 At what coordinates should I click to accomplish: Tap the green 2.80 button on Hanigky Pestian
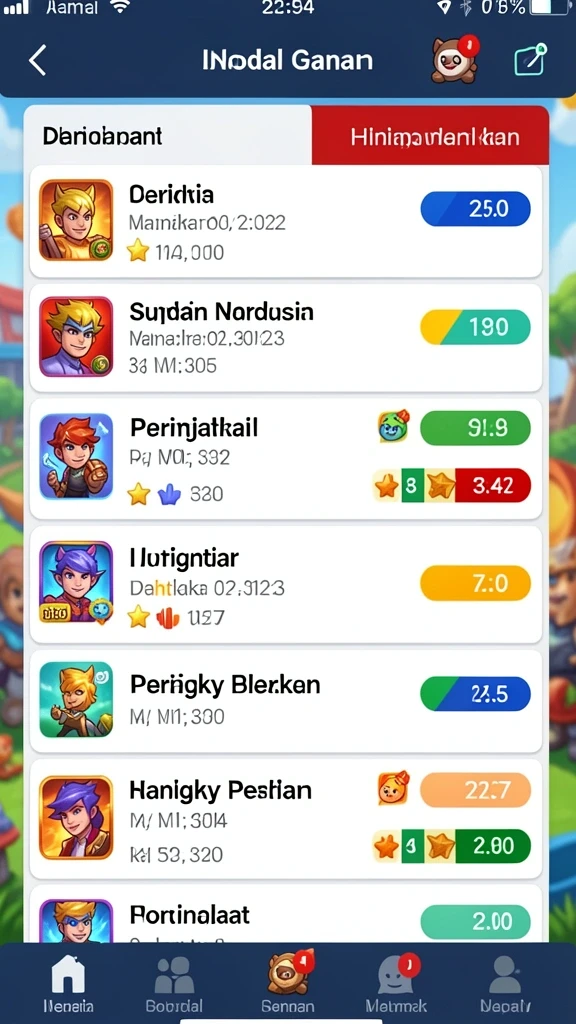(492, 846)
